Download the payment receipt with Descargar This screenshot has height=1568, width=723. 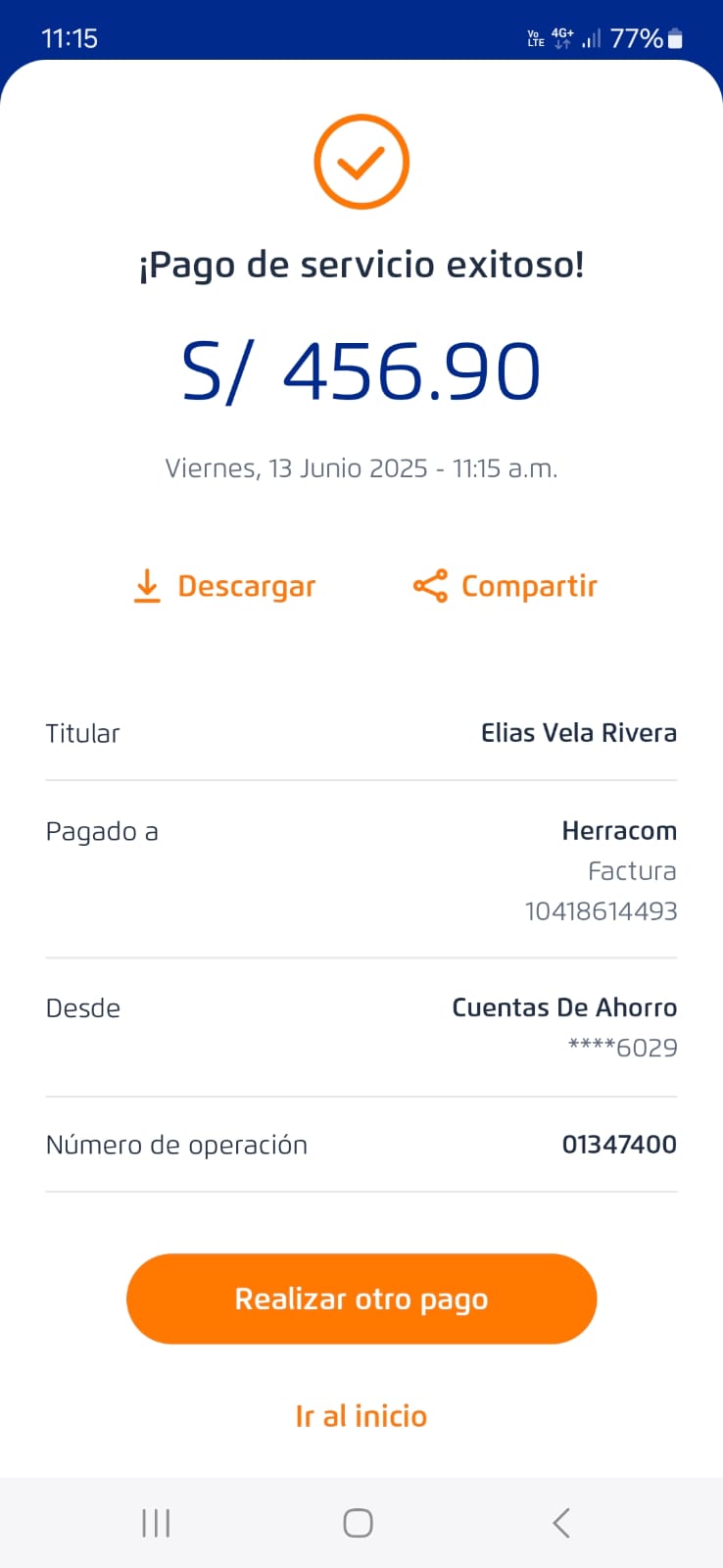click(x=224, y=586)
